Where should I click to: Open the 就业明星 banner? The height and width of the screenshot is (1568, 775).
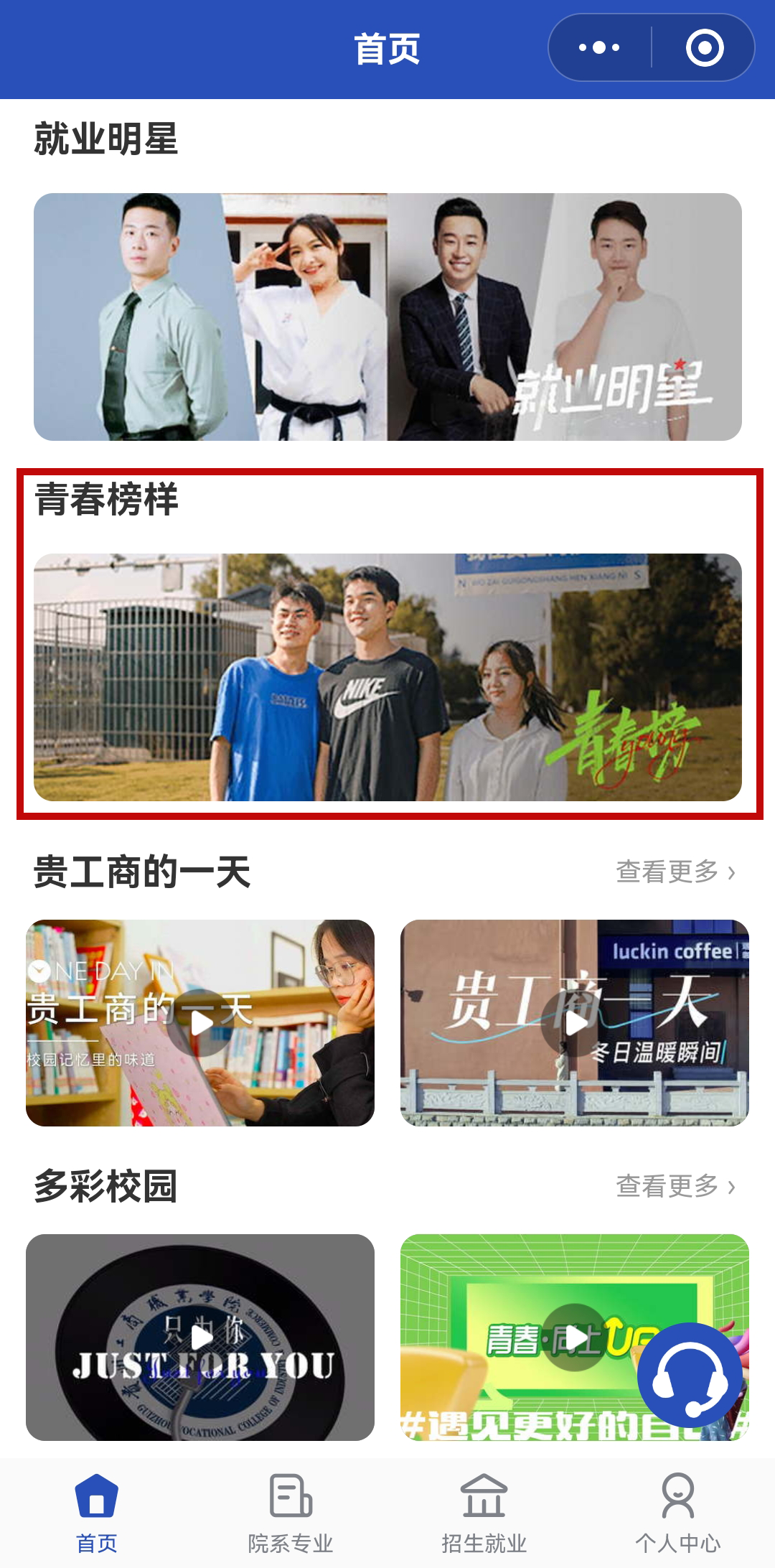[x=387, y=317]
